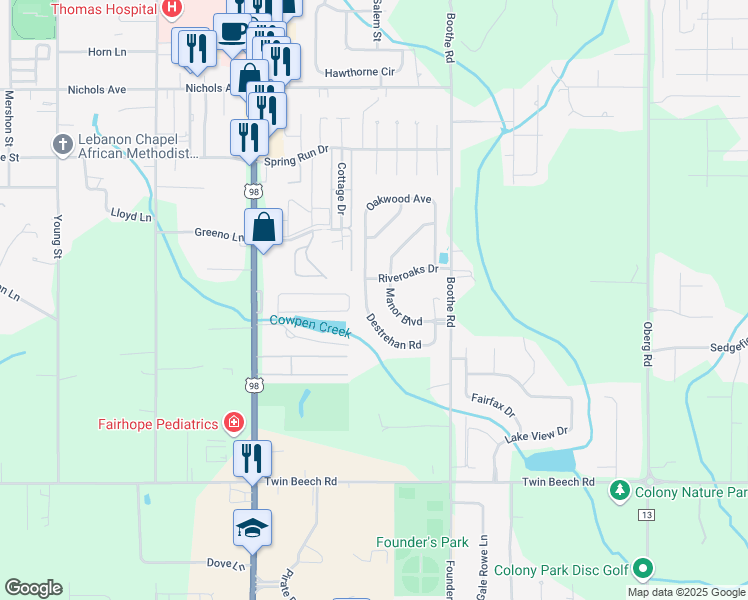The image size is (748, 600).
Task: Select the Lebanon Chapel church pin
Action: pyautogui.click(x=62, y=143)
